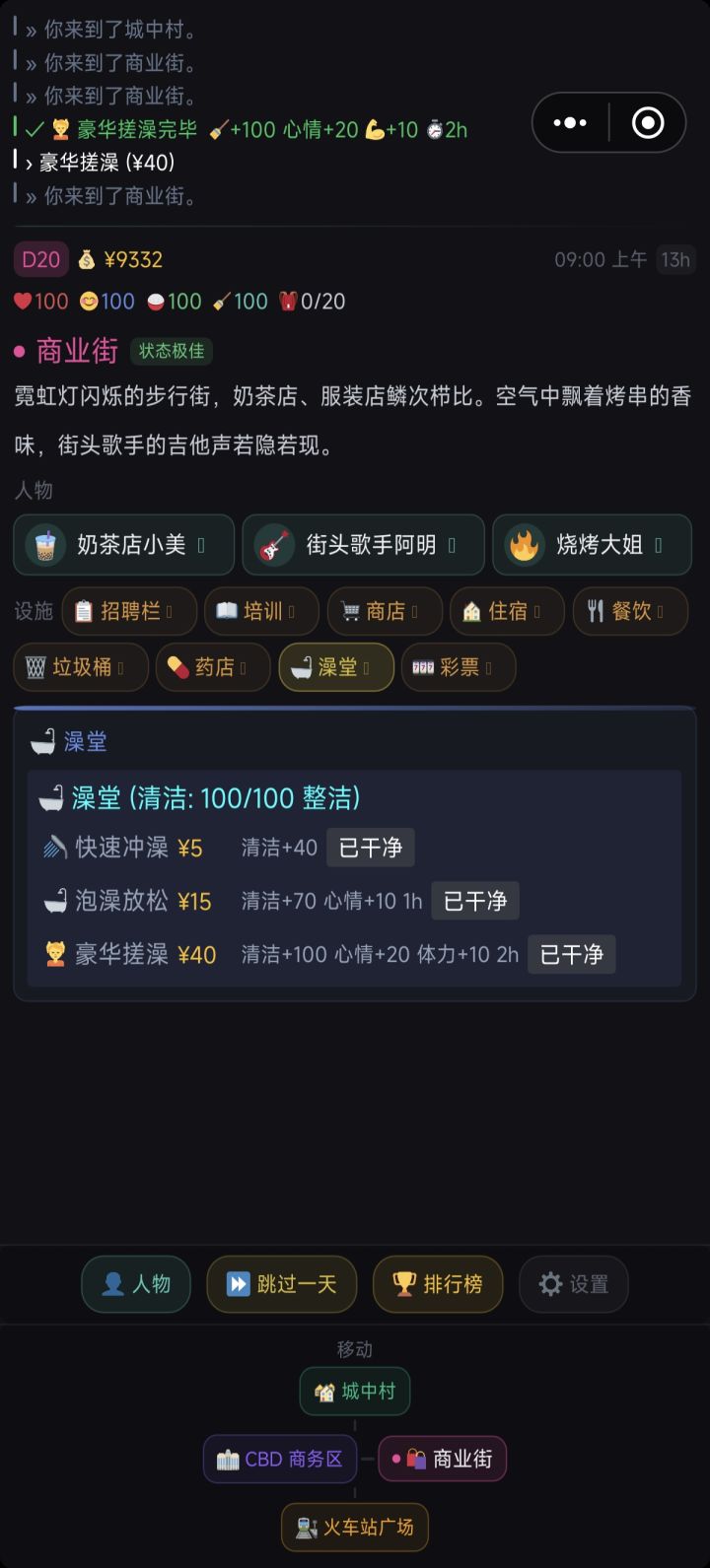Click the 垃圾桶 trash bin facility
The image size is (710, 1568).
(80, 667)
